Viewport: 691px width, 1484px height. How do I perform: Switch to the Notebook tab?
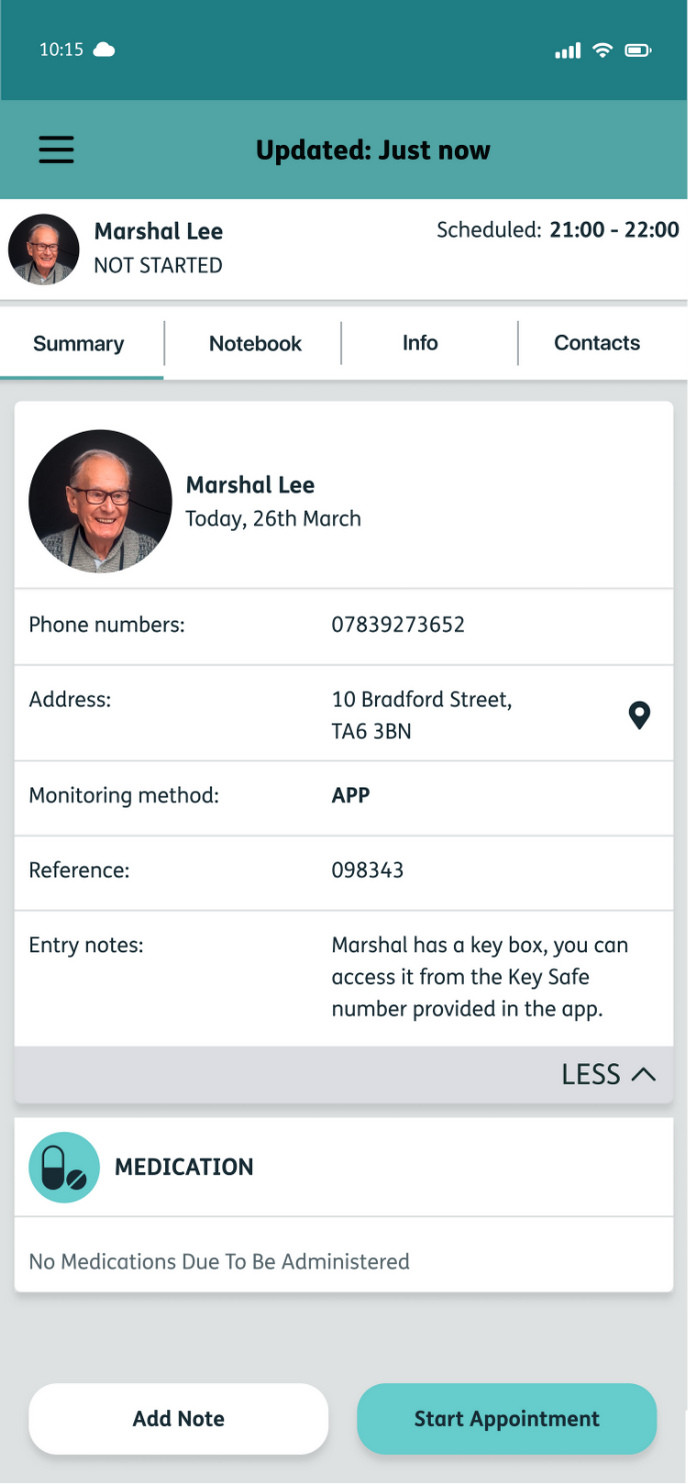255,344
